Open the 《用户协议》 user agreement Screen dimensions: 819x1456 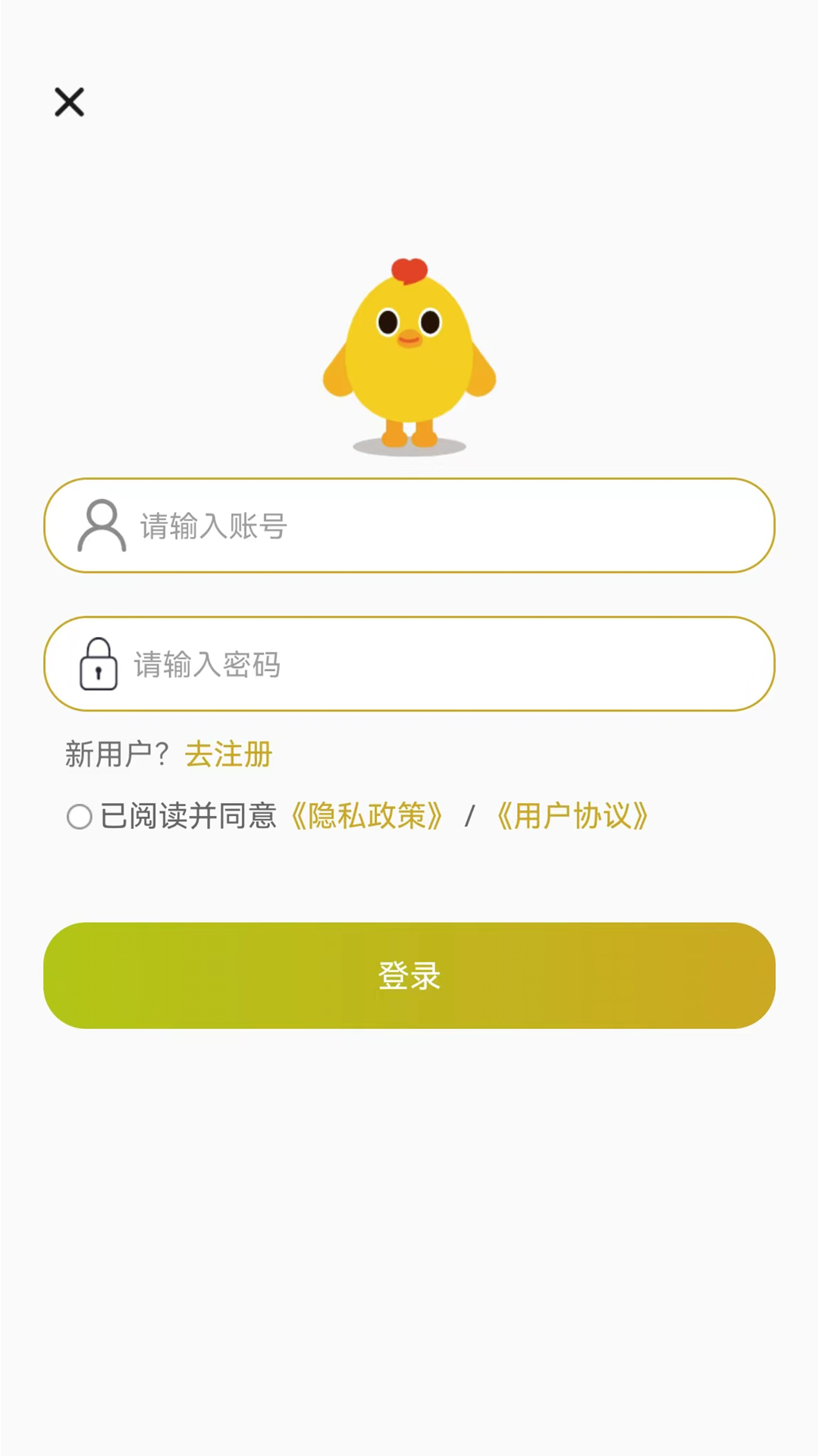click(573, 817)
